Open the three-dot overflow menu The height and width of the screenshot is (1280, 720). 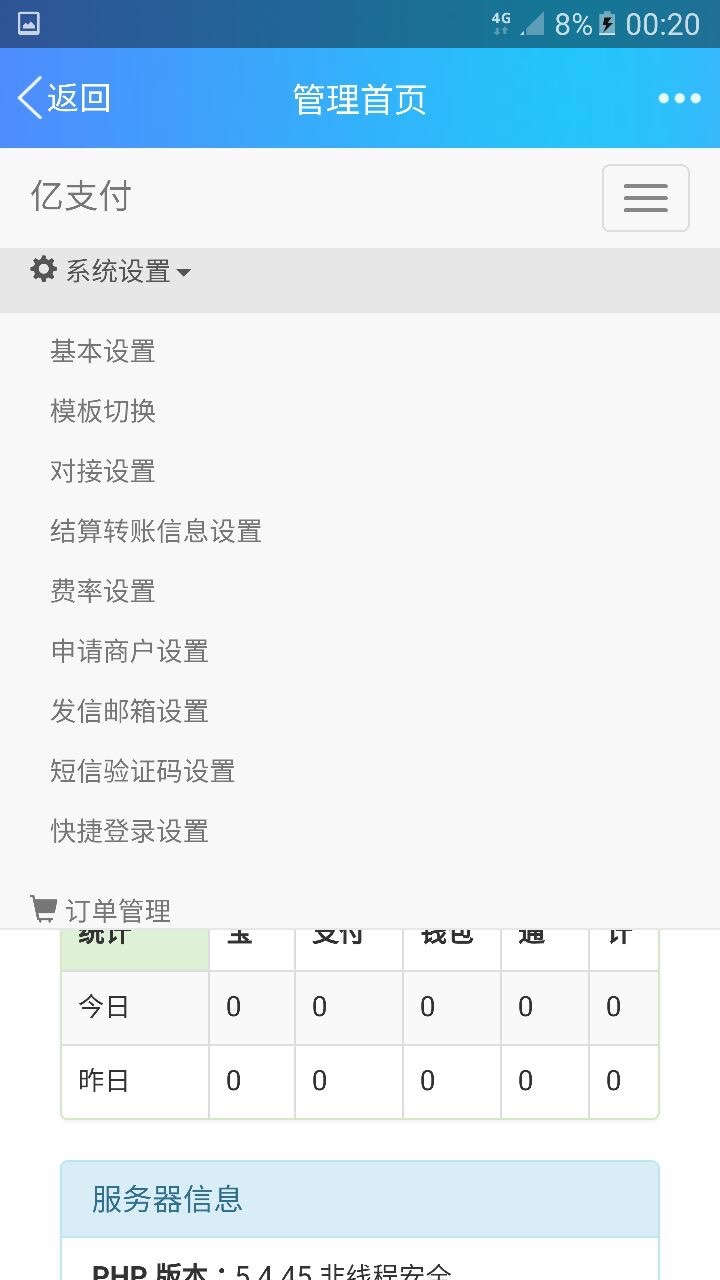coord(679,97)
